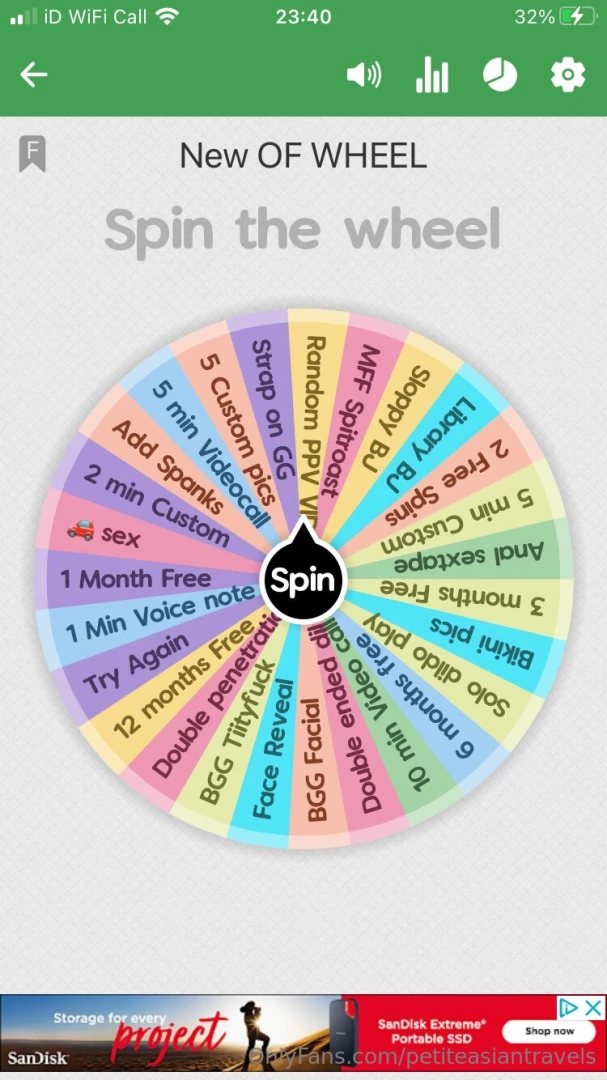Open the bar chart statistics
The height and width of the screenshot is (1080, 607).
[x=432, y=75]
